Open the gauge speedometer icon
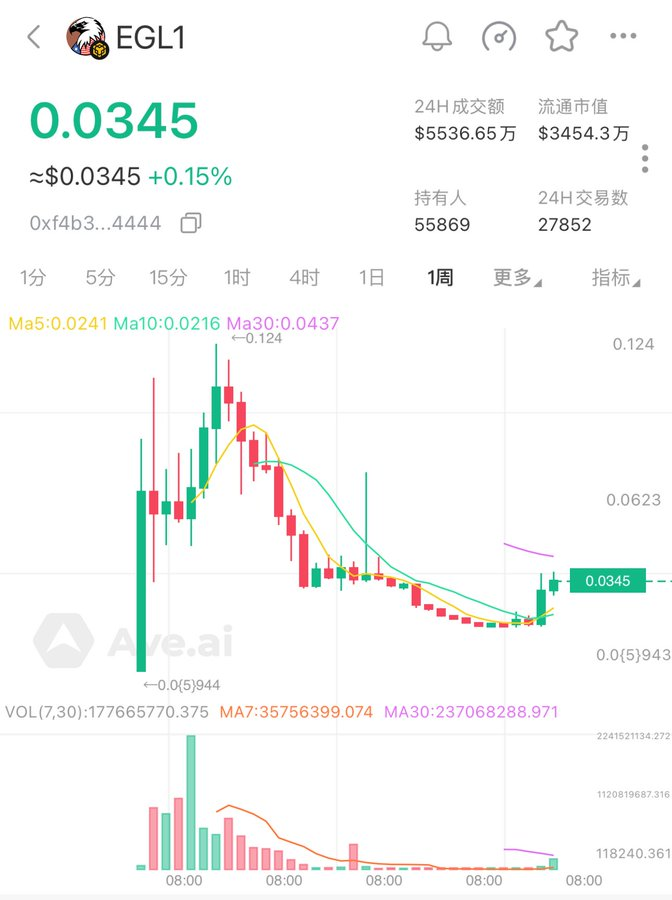672x900 pixels. coord(499,37)
